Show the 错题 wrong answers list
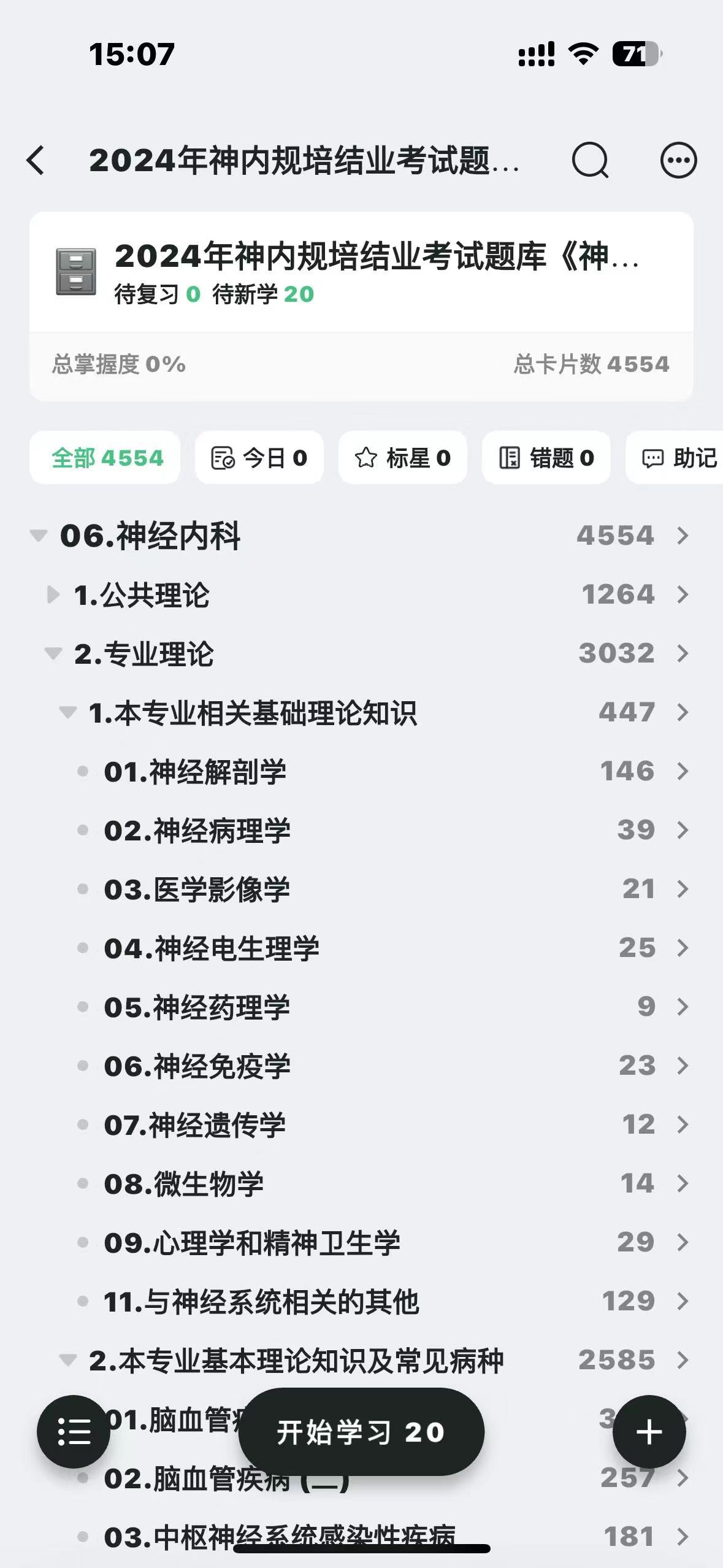Screen dimensions: 723x1568 pyautogui.click(x=546, y=458)
